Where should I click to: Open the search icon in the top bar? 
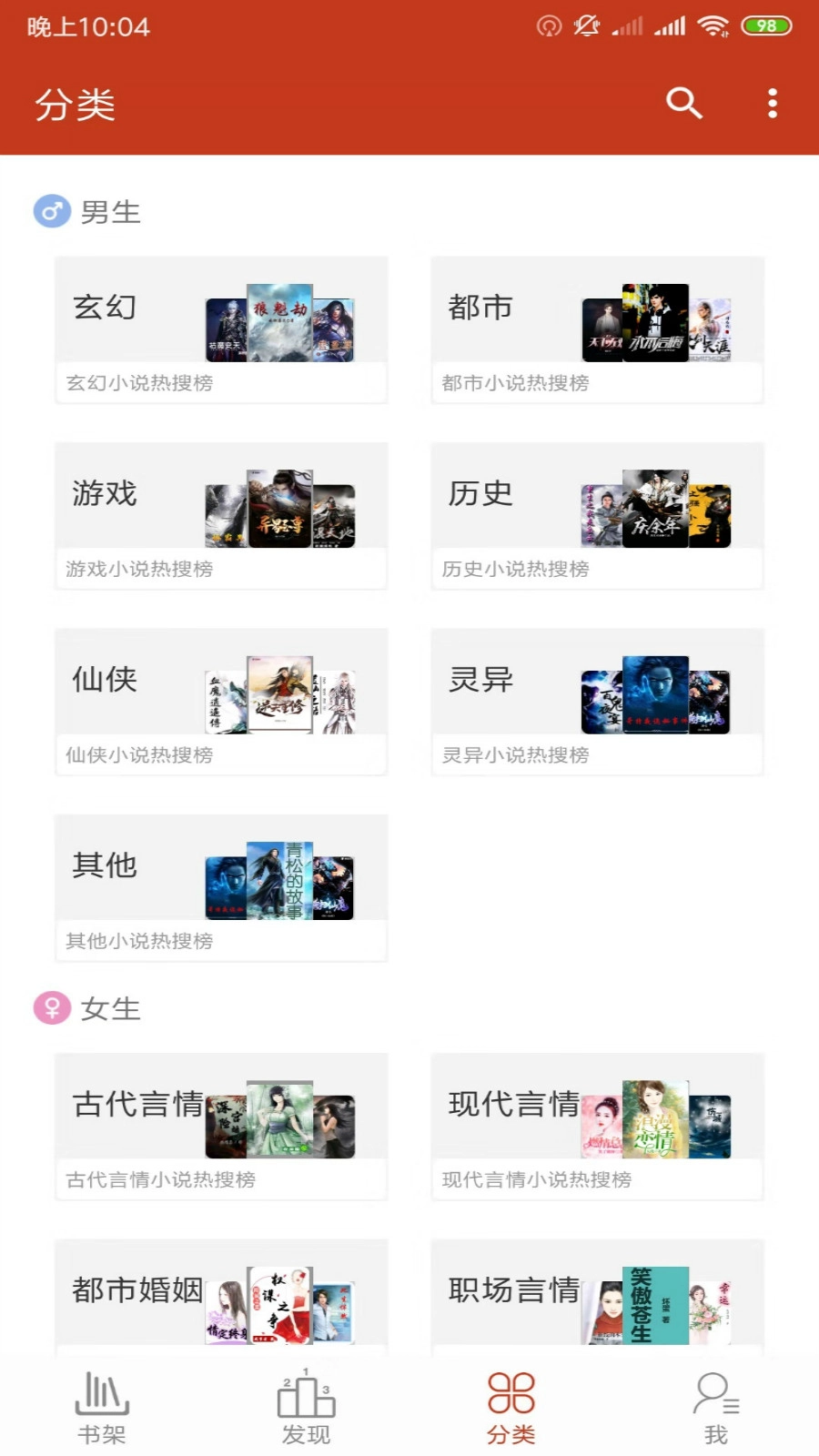pyautogui.click(x=684, y=104)
